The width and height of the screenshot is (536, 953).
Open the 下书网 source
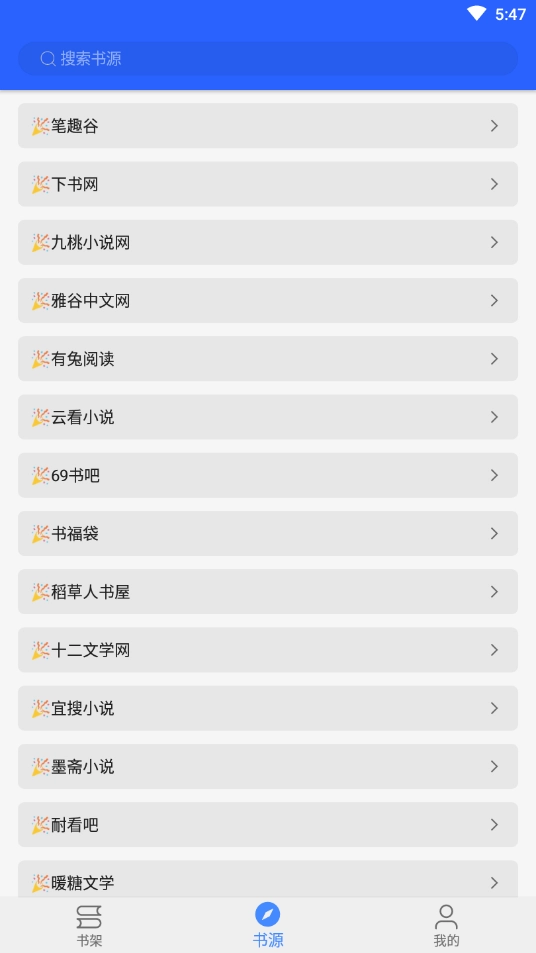[x=268, y=184]
